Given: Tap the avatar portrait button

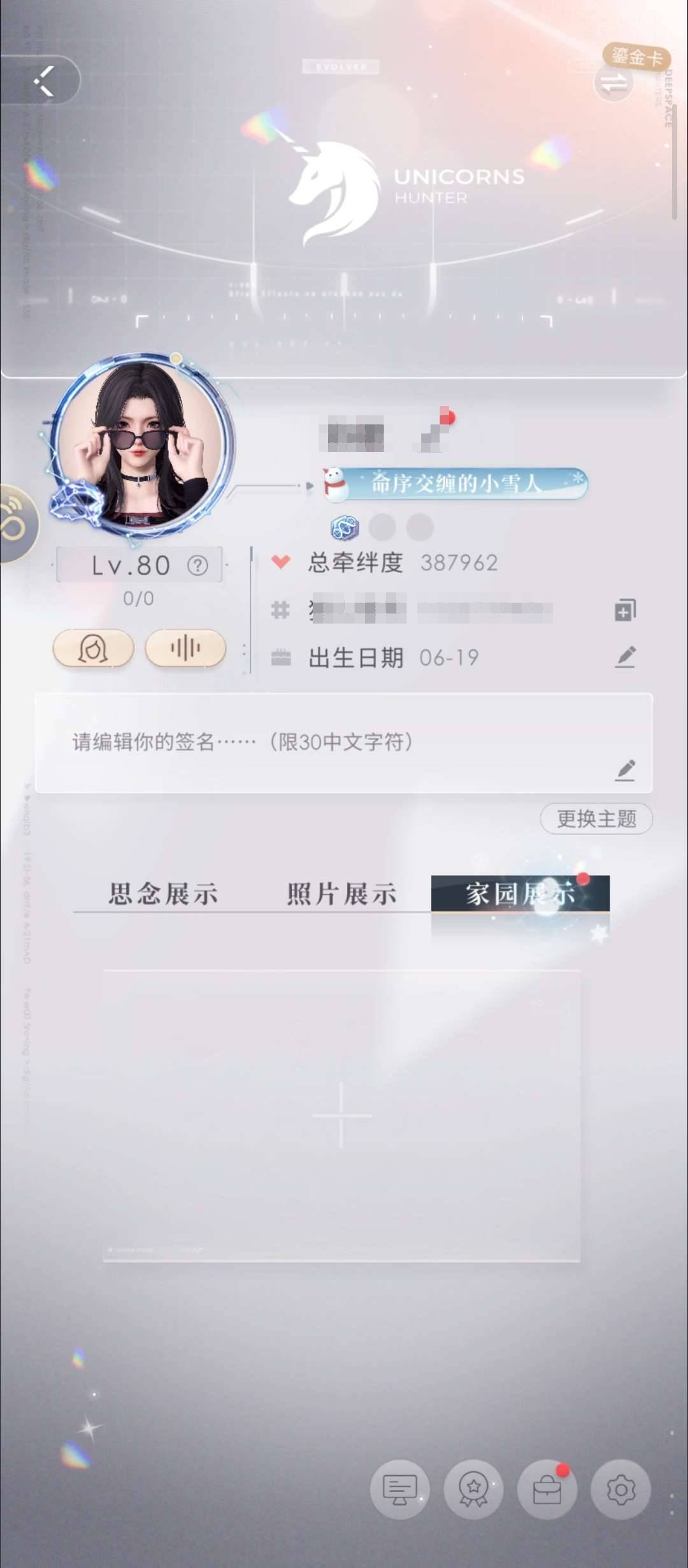Looking at the screenshot, I should coord(93,649).
